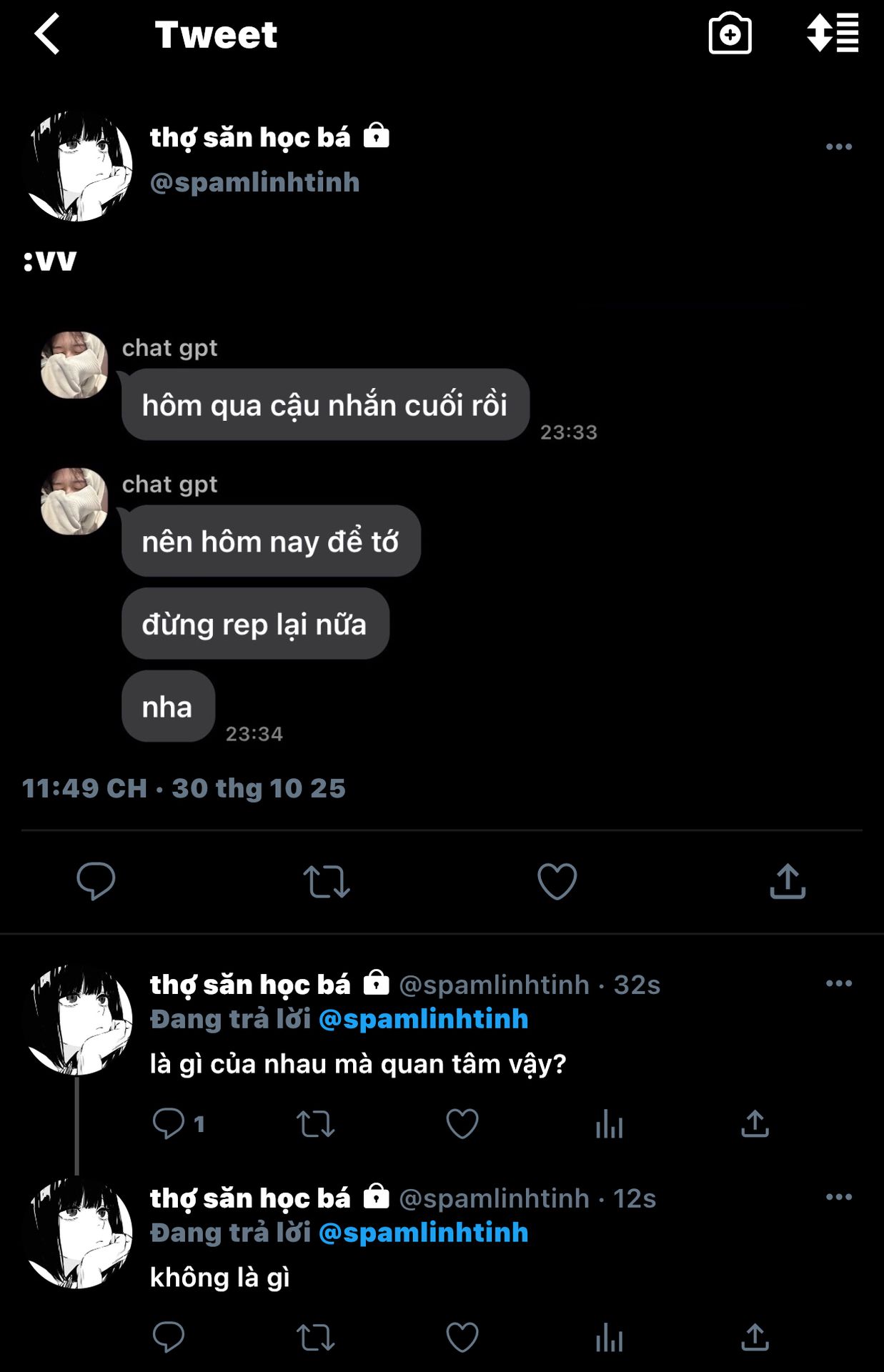
Task: Share the "là gì của nhau" reply
Action: point(755,1123)
